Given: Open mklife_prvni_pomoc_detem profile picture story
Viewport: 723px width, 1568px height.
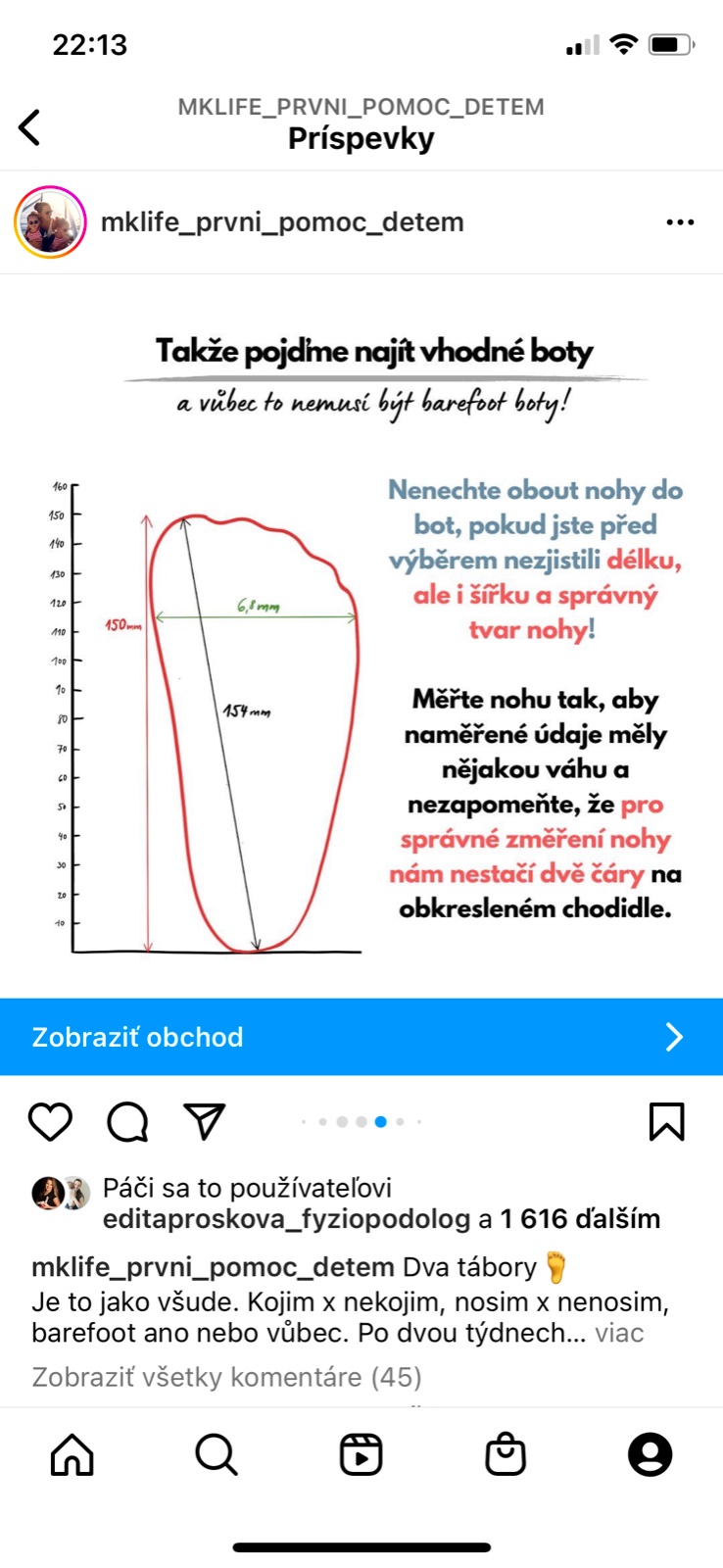Looking at the screenshot, I should click(x=50, y=222).
